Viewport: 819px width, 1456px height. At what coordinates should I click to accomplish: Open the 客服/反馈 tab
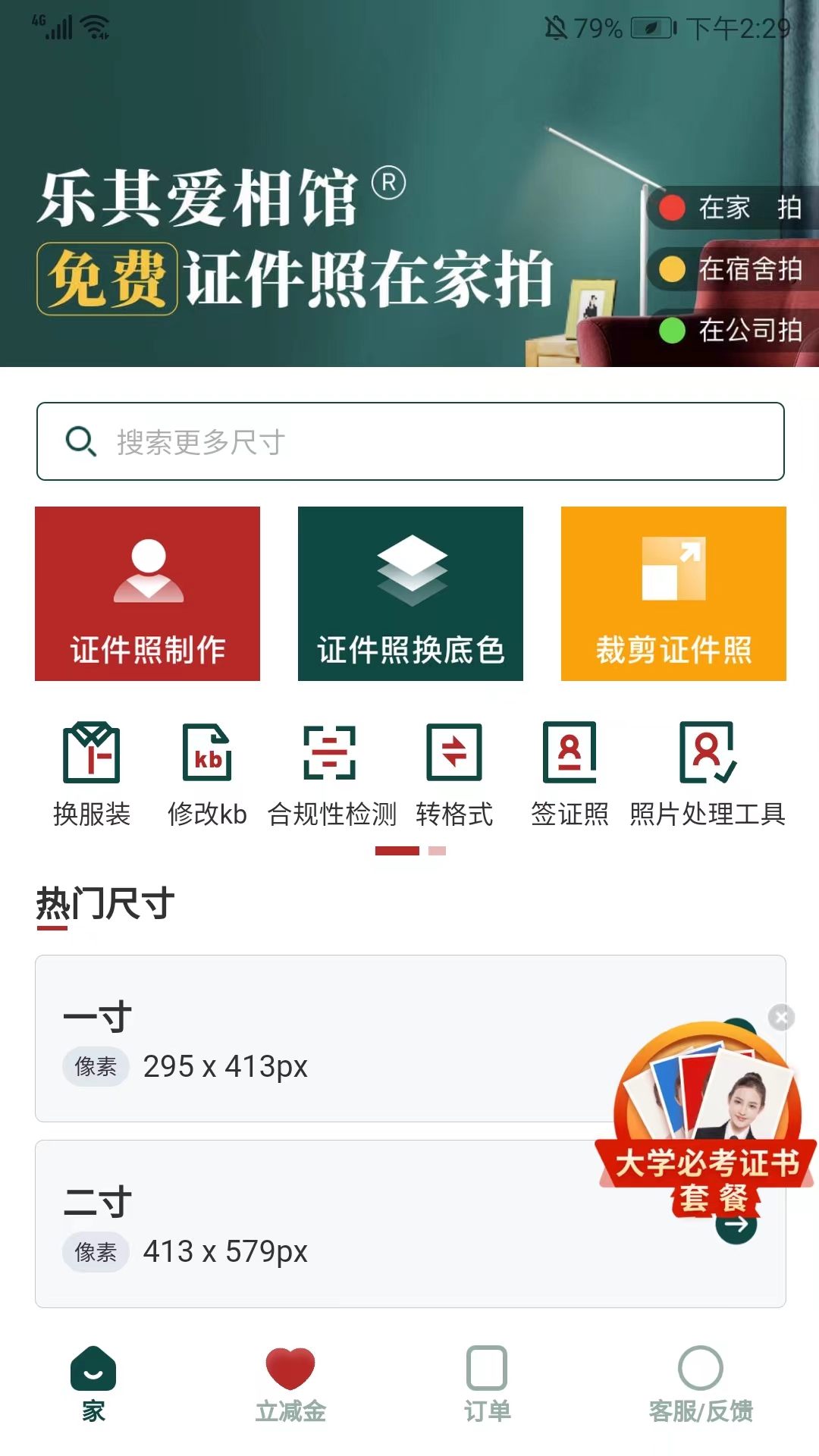[701, 1383]
